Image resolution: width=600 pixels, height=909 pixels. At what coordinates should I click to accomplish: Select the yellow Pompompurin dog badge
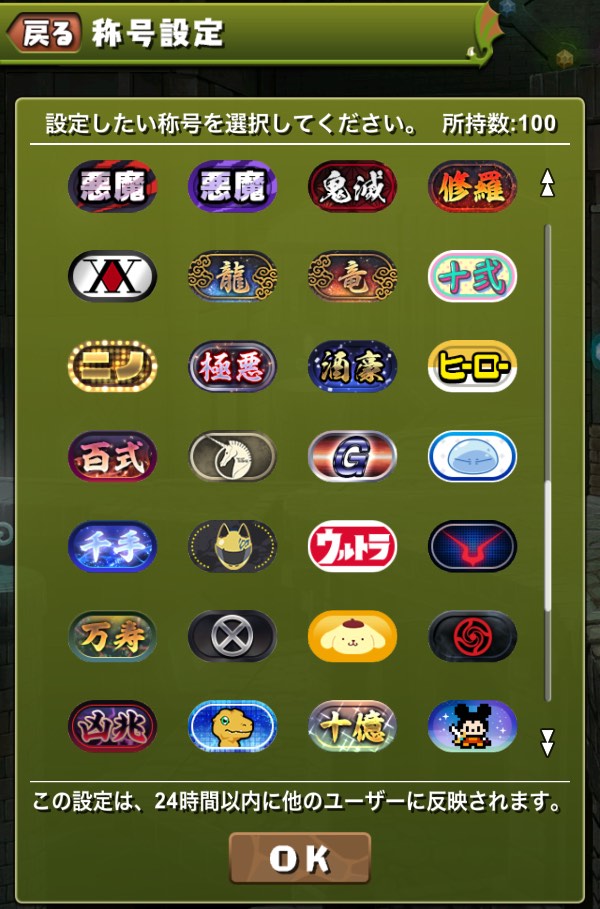click(x=352, y=637)
